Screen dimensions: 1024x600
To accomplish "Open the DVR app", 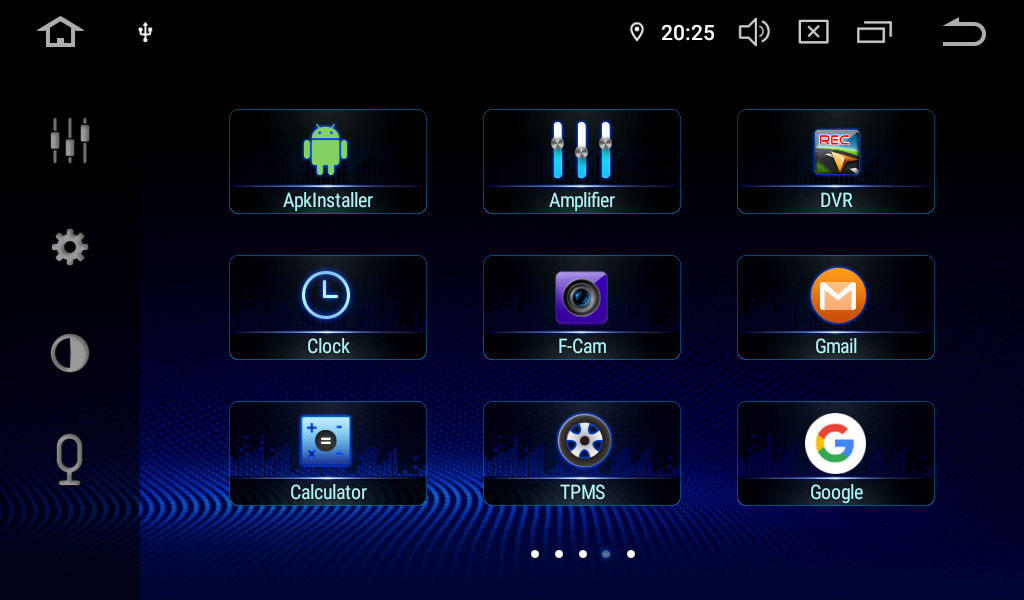I will click(835, 161).
